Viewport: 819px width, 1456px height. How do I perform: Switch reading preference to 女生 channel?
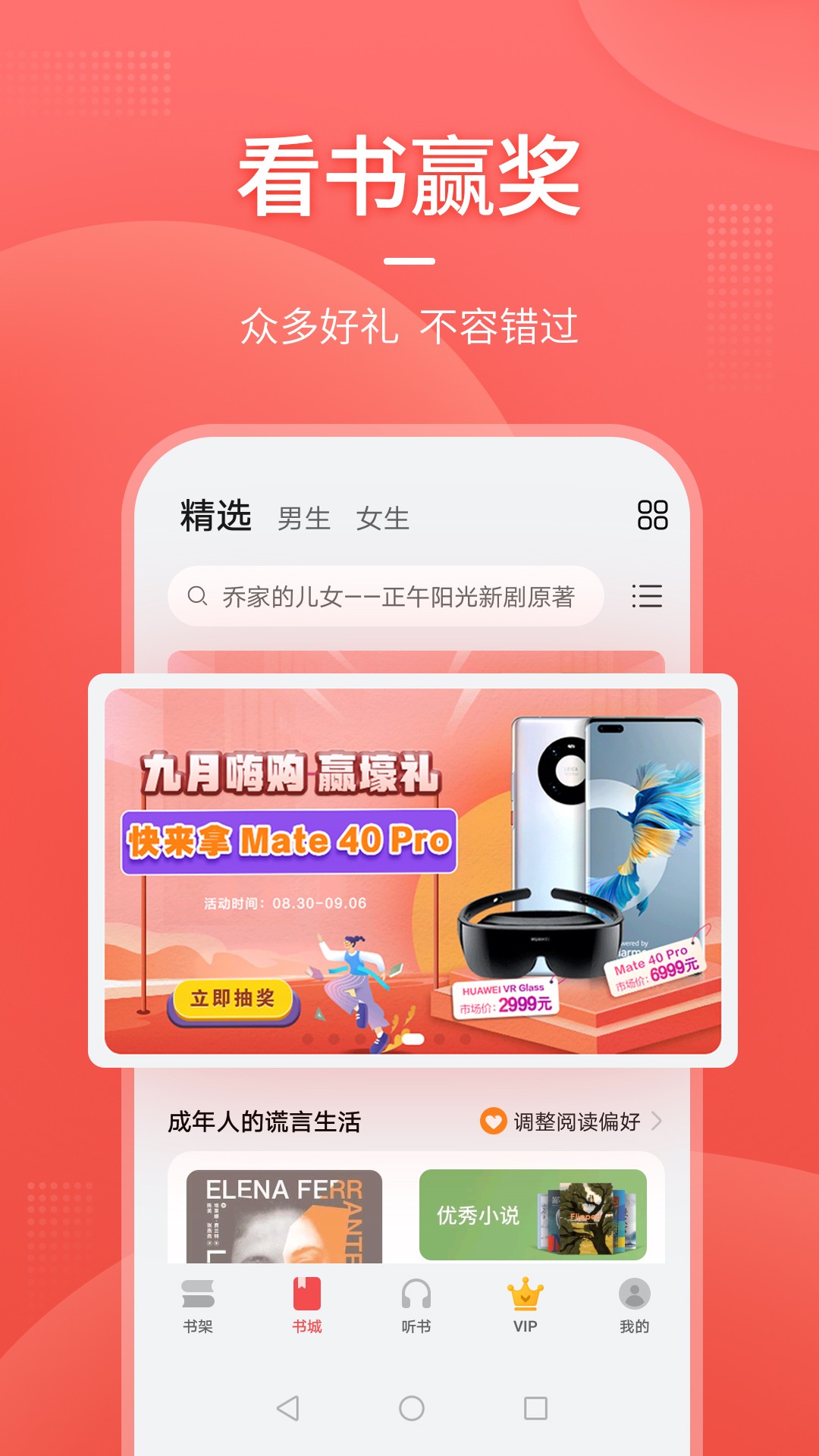[384, 518]
